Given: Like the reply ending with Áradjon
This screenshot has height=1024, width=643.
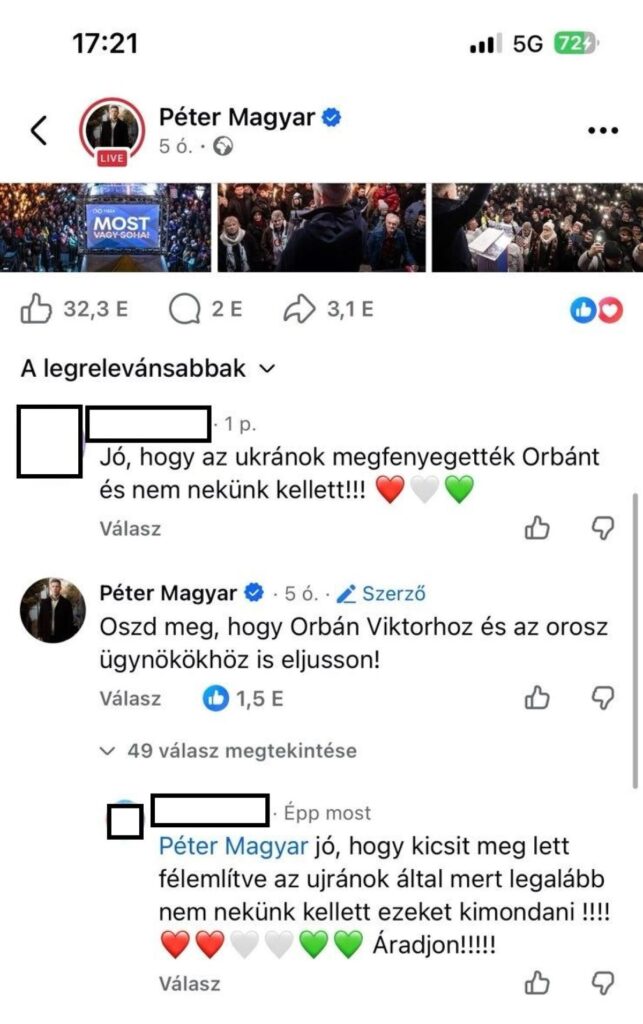Looking at the screenshot, I should coord(538,982).
